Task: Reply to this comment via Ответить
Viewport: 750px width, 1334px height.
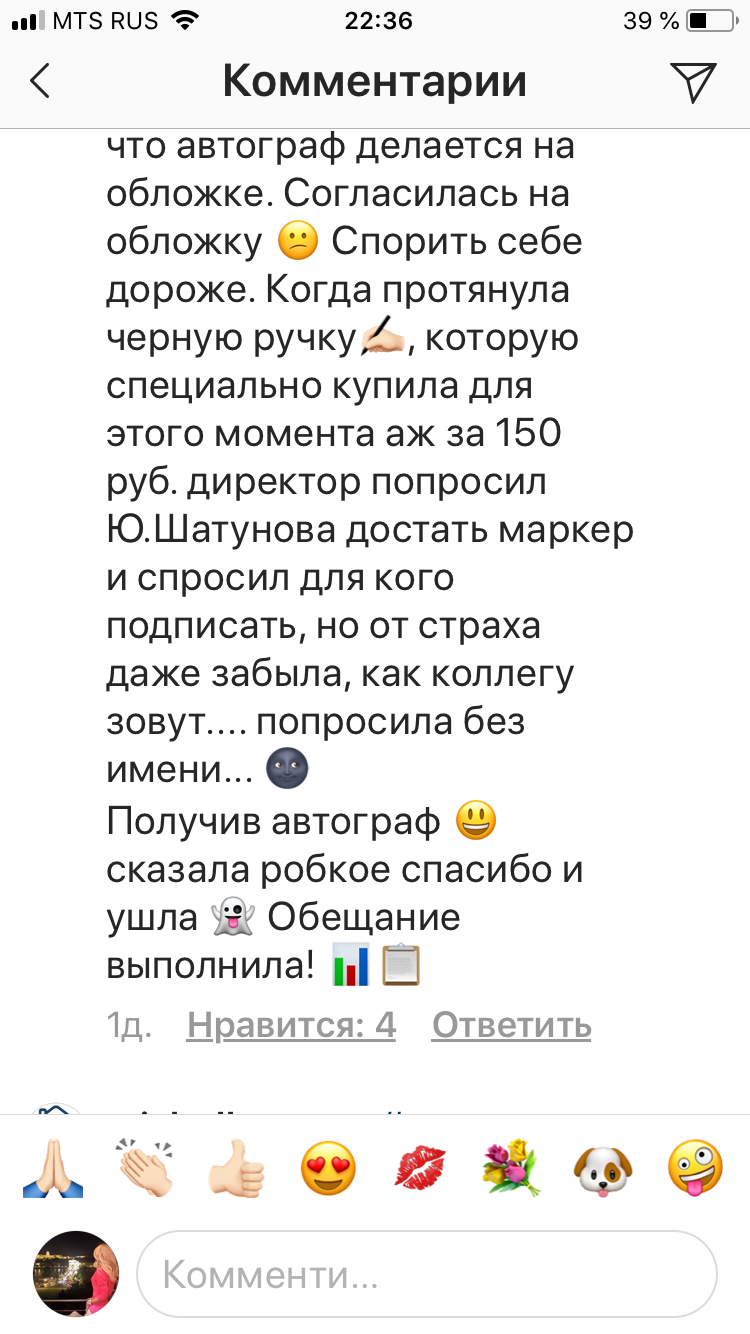Action: (x=511, y=1025)
